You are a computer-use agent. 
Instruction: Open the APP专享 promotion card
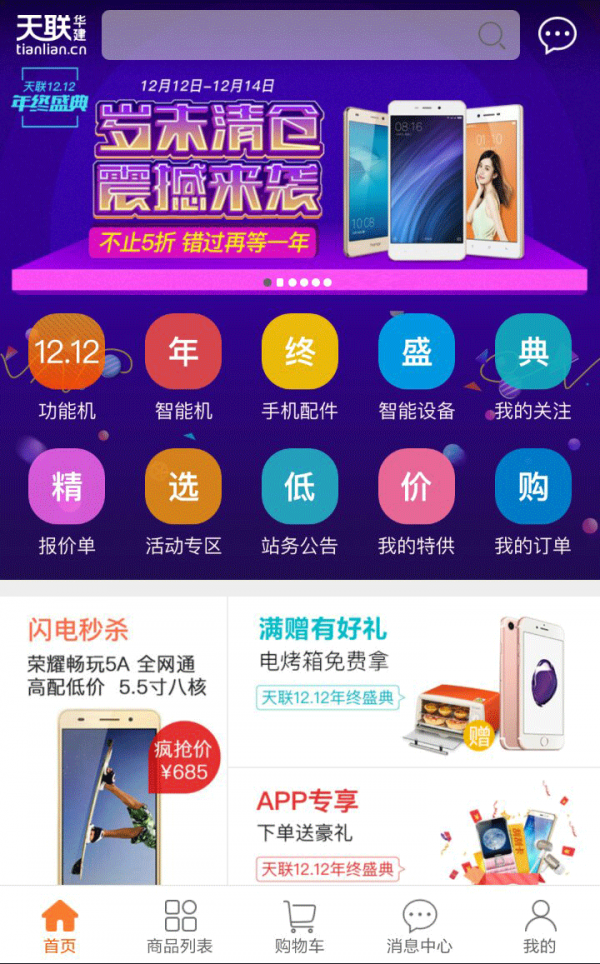pos(413,826)
